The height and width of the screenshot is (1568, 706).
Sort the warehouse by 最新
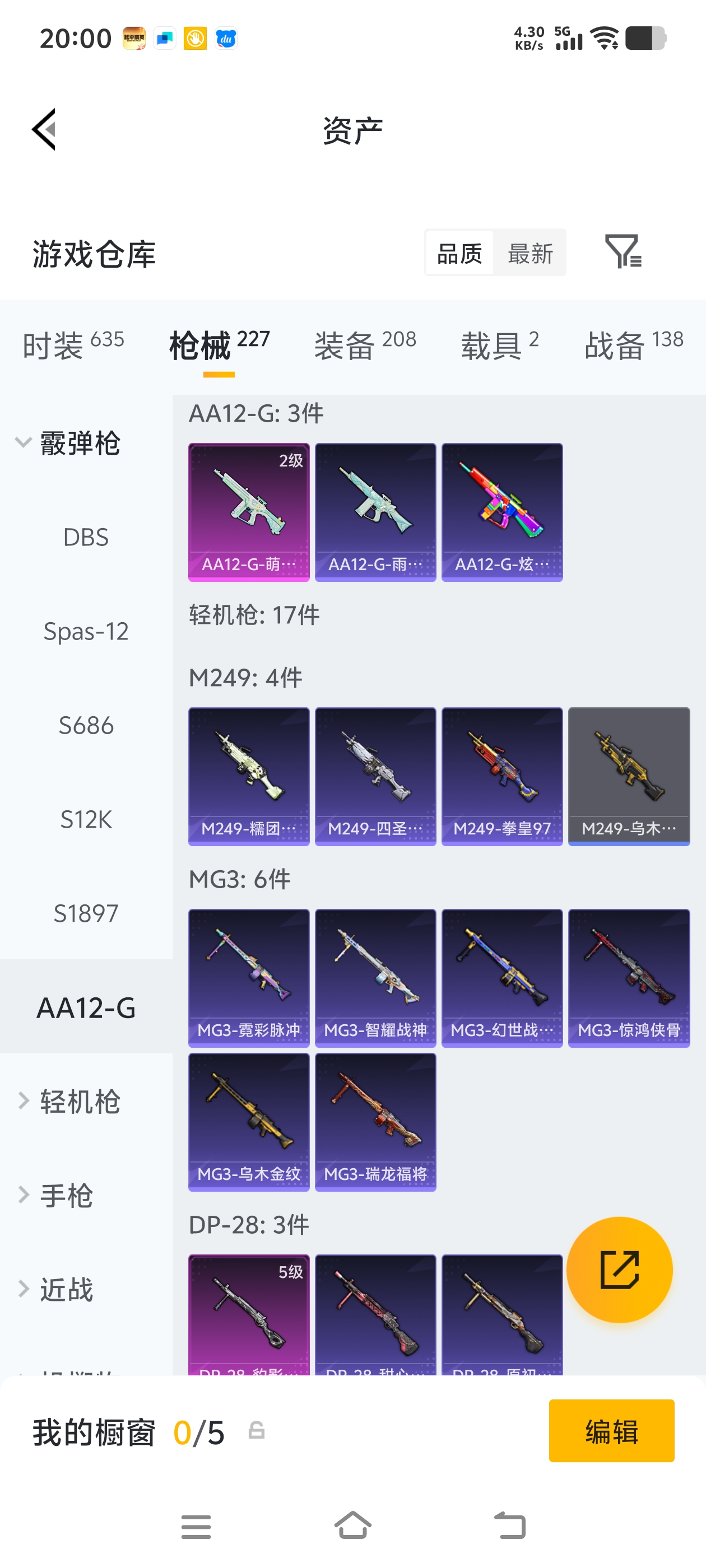(x=530, y=253)
